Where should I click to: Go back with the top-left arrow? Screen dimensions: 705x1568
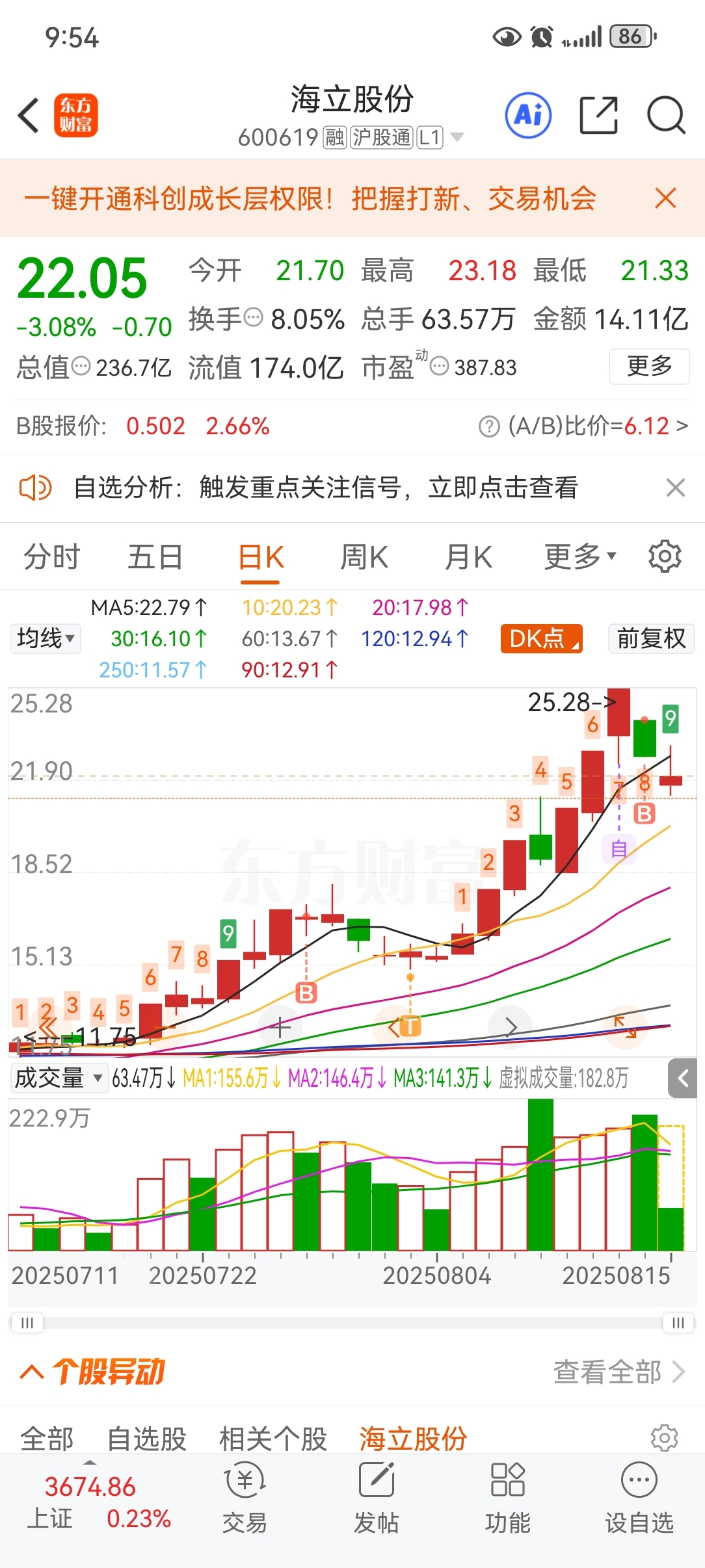(29, 116)
